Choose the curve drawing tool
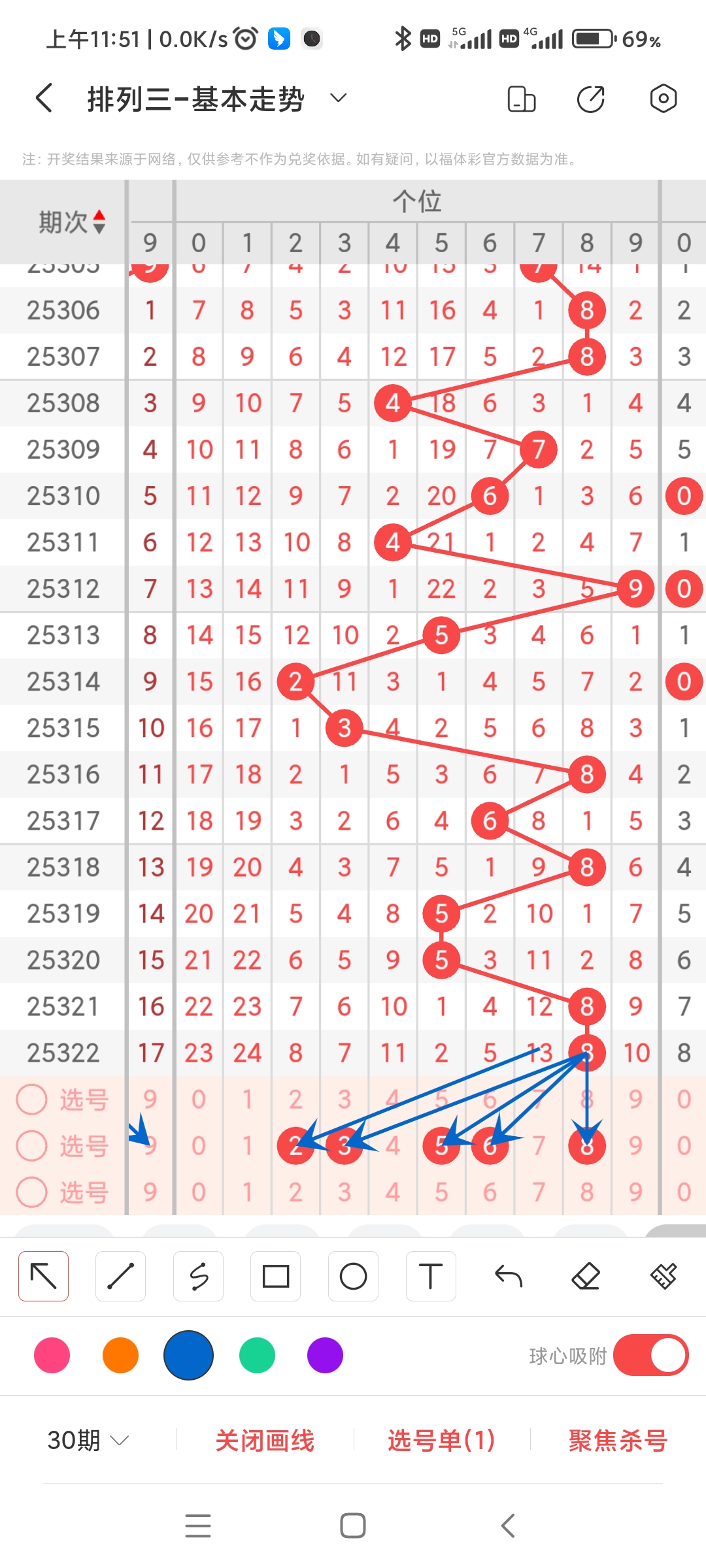 point(198,1275)
